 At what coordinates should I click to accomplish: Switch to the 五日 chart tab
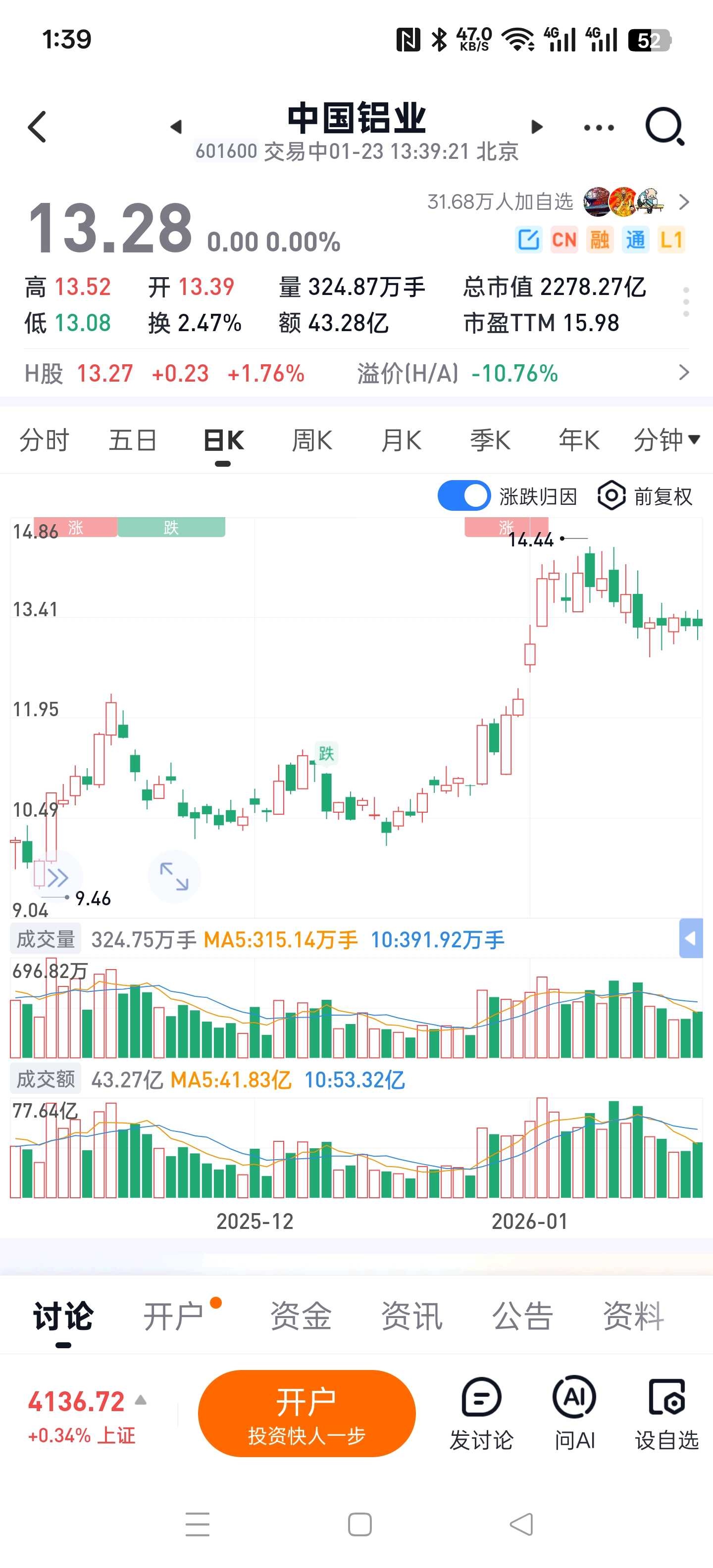pos(133,440)
